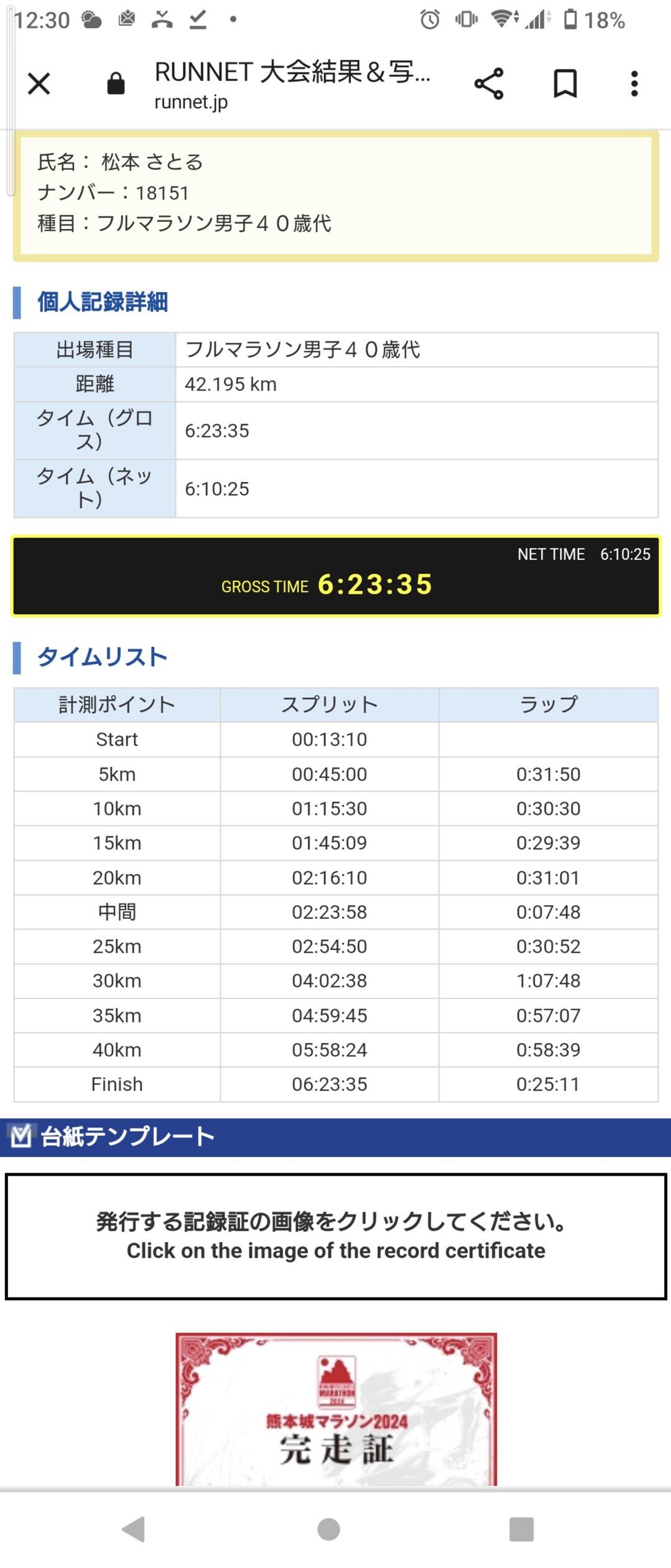
Task: Close the browser custom tab
Action: [x=39, y=84]
